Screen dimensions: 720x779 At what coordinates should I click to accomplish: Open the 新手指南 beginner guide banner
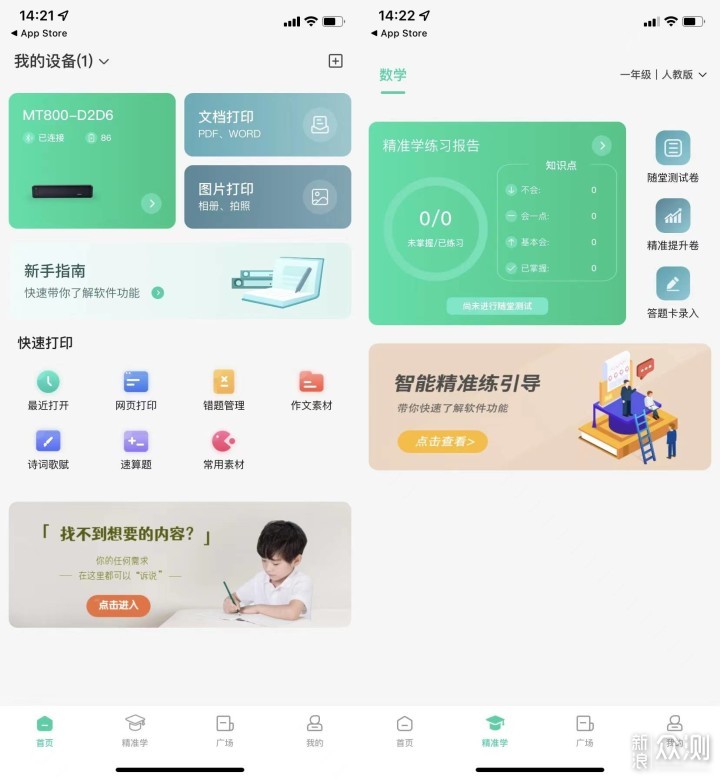point(180,281)
